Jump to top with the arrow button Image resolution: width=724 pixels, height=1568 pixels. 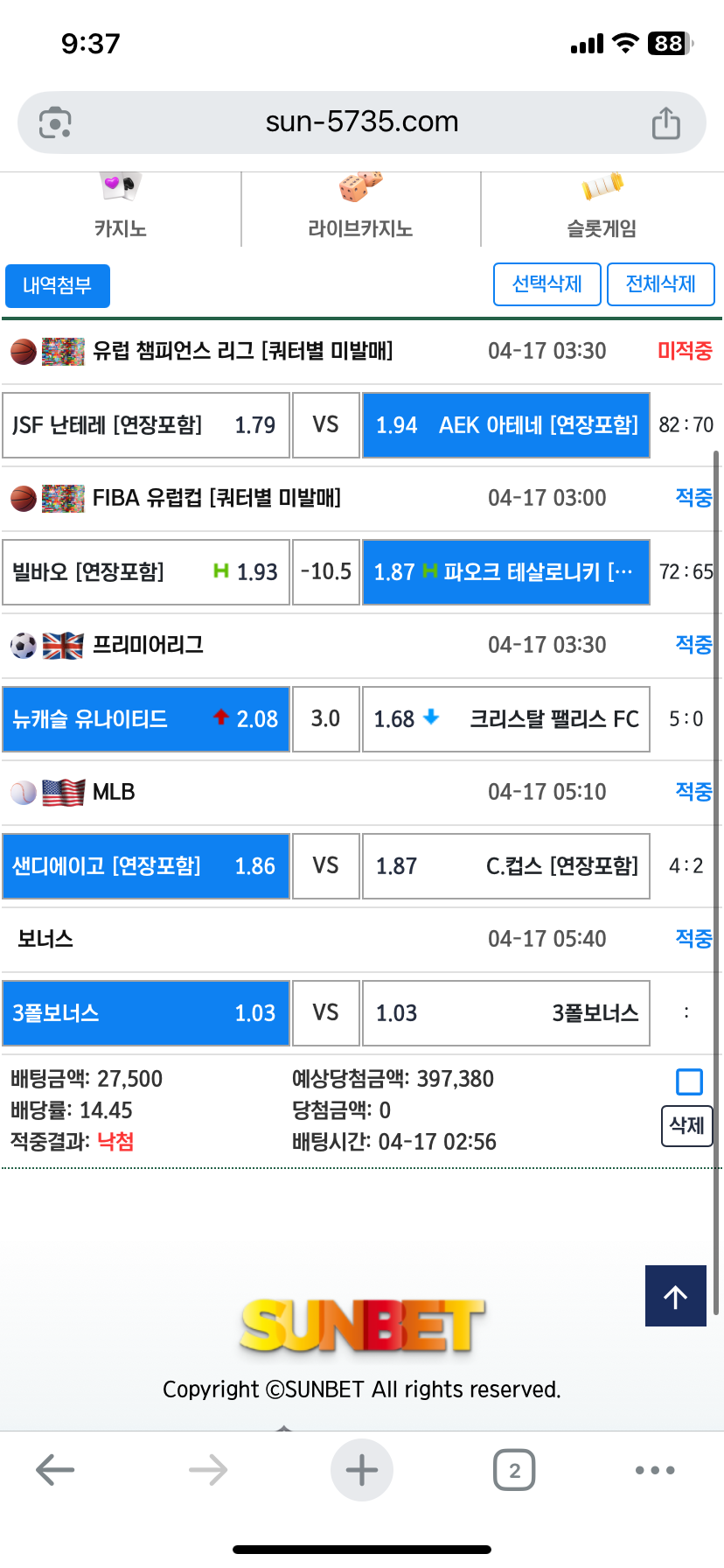(675, 1296)
